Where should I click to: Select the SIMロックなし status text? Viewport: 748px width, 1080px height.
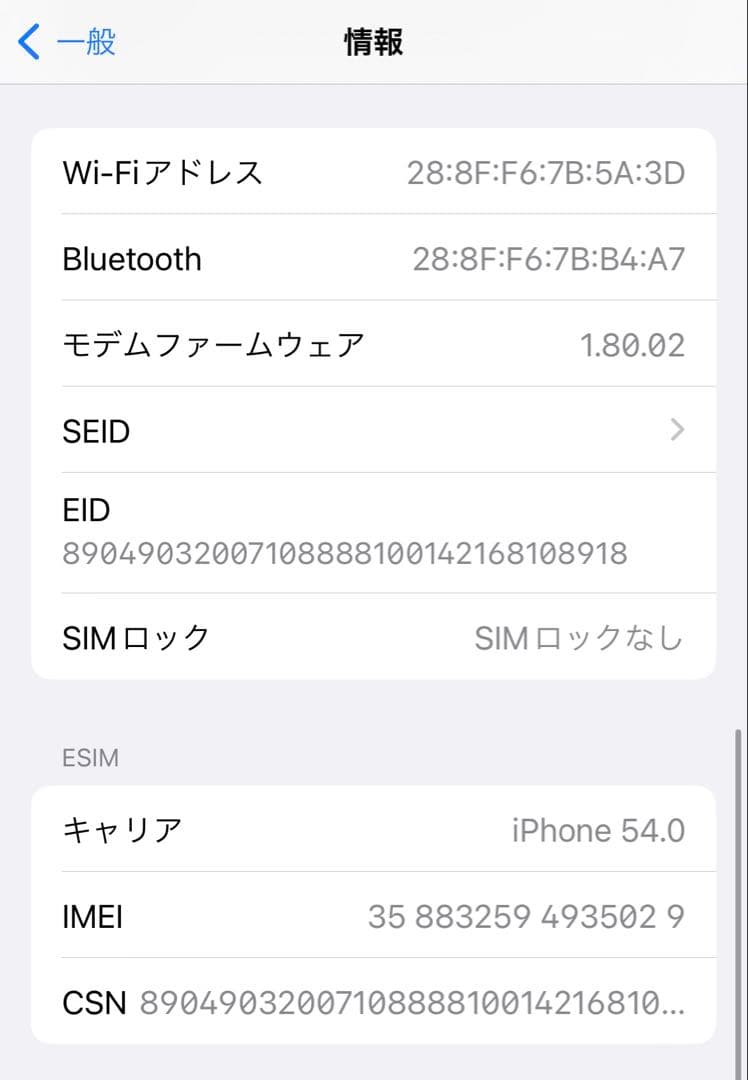(x=577, y=637)
